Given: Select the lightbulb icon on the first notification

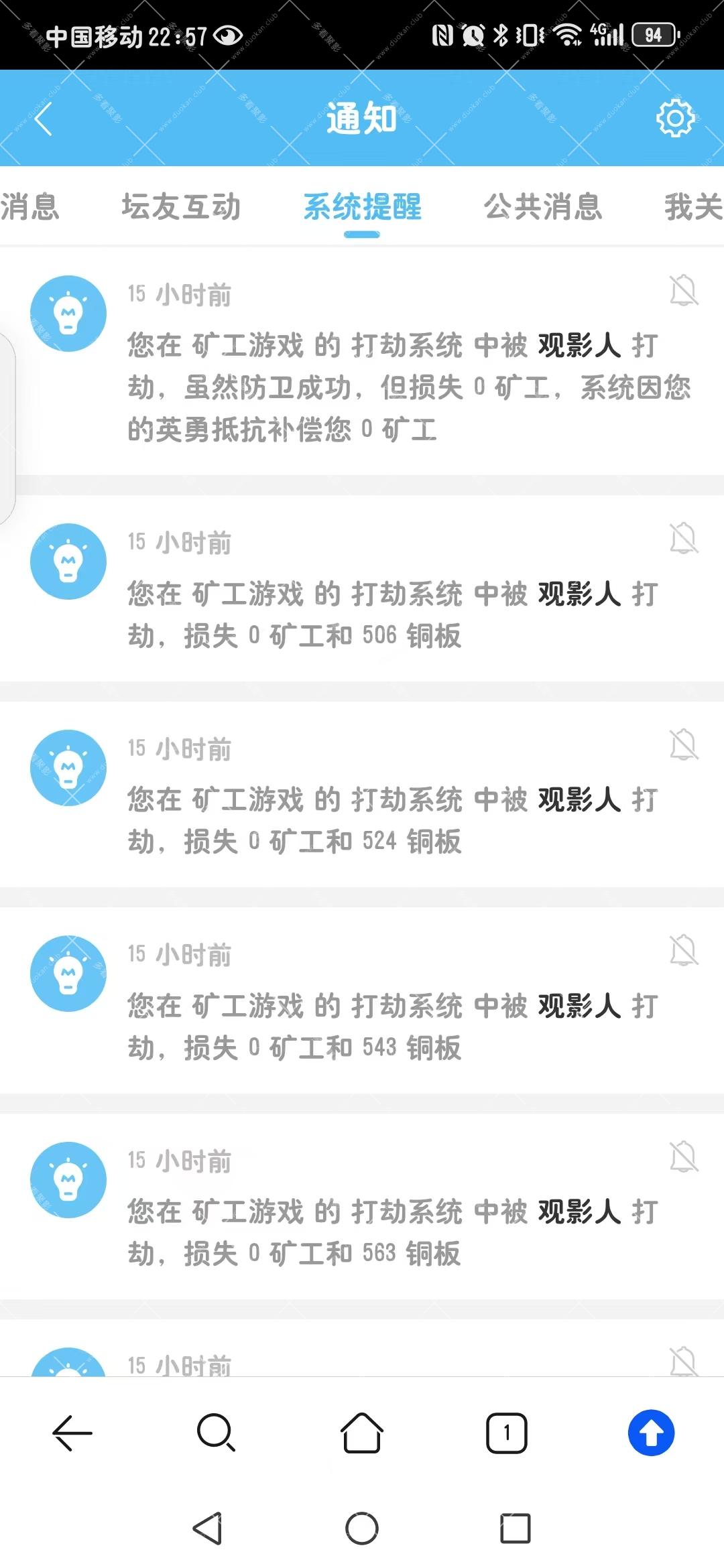Looking at the screenshot, I should coord(68,312).
